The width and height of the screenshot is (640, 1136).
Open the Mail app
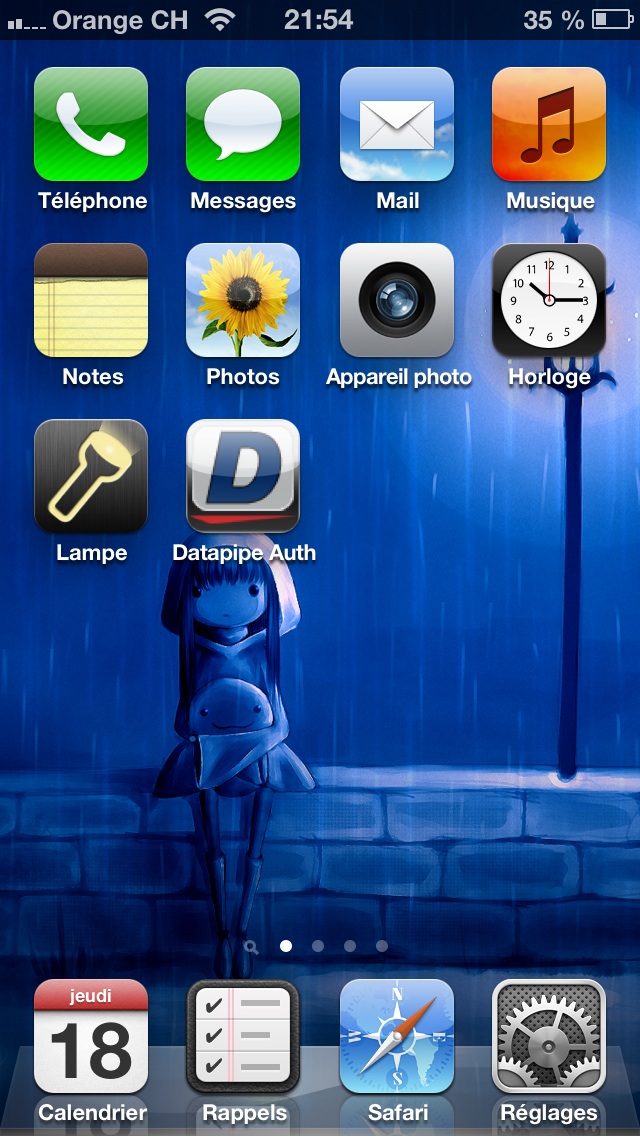click(x=397, y=124)
